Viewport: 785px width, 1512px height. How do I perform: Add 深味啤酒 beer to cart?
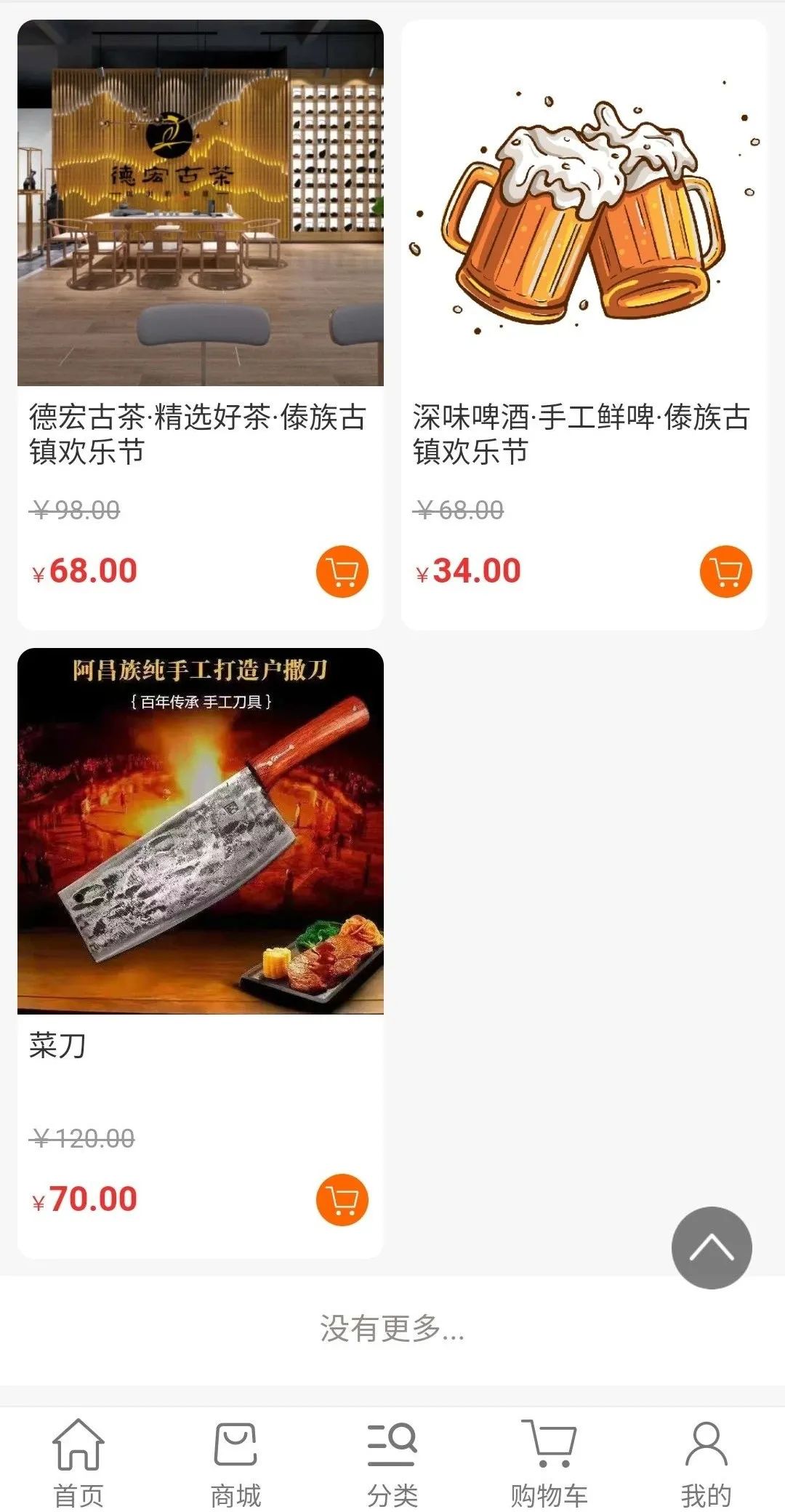725,572
